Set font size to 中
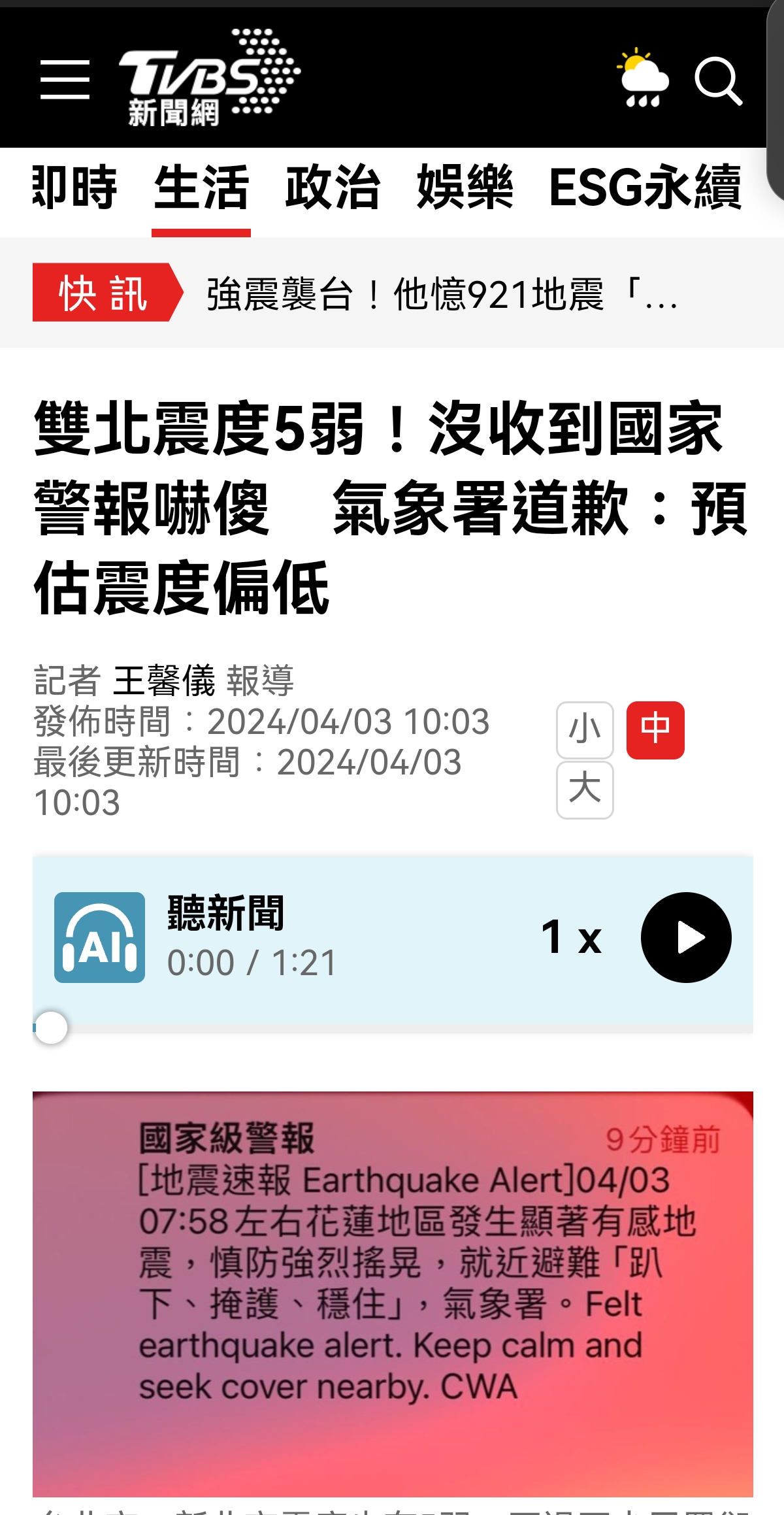The height and width of the screenshot is (1515, 784). 655,730
